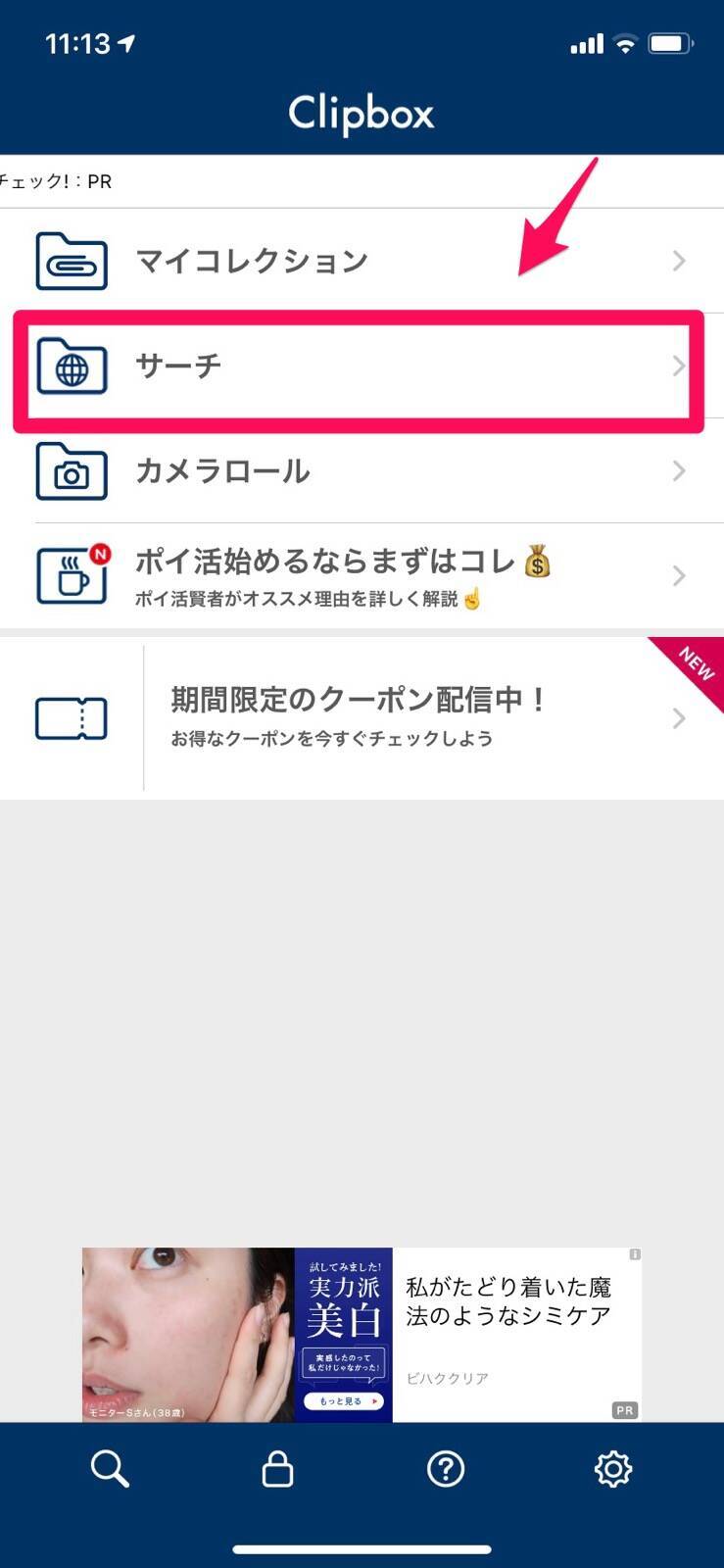Open the ポイ活始めるならまずはコレ row

click(x=362, y=575)
